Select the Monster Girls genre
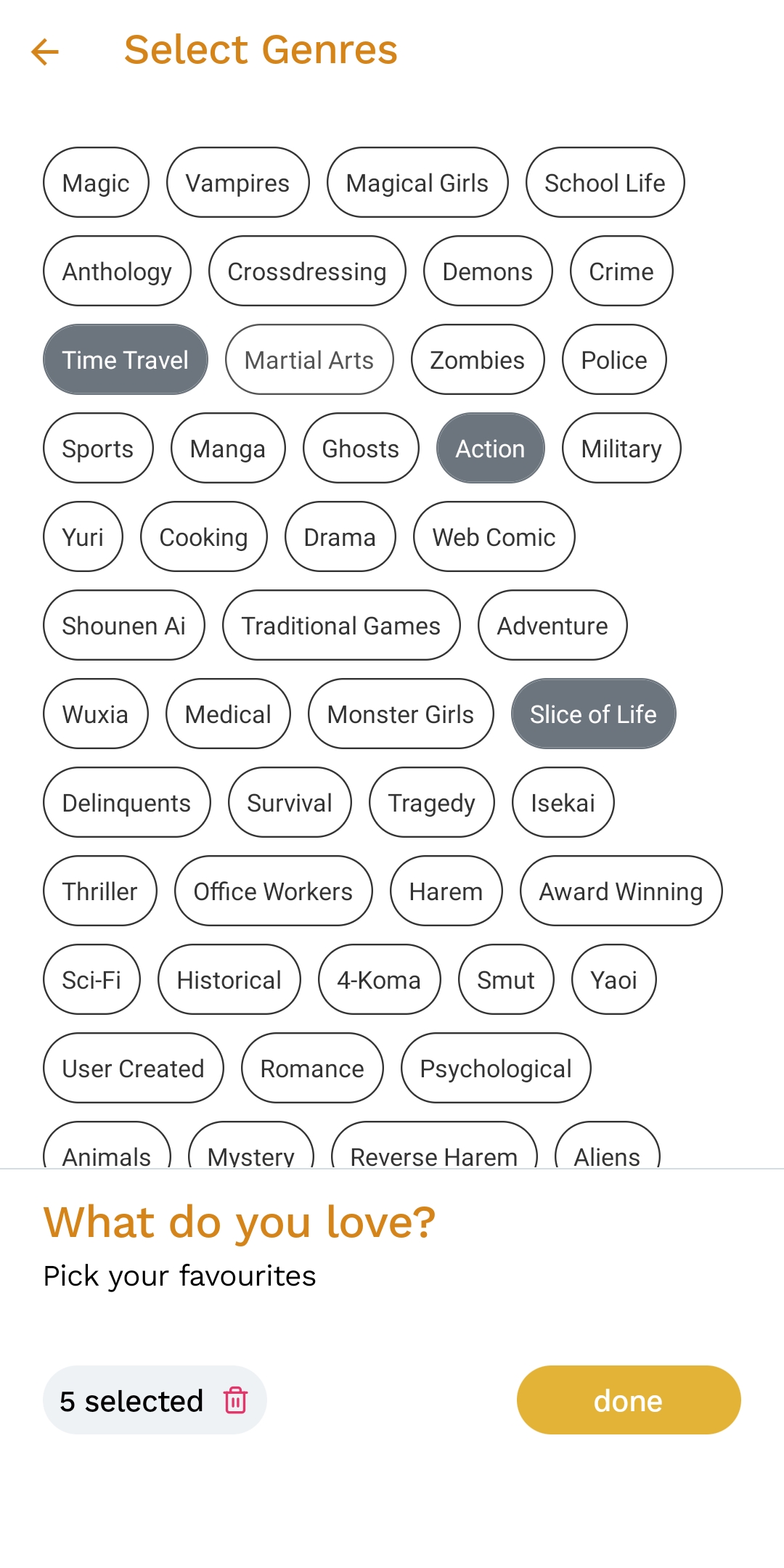The image size is (784, 1568). tap(401, 714)
